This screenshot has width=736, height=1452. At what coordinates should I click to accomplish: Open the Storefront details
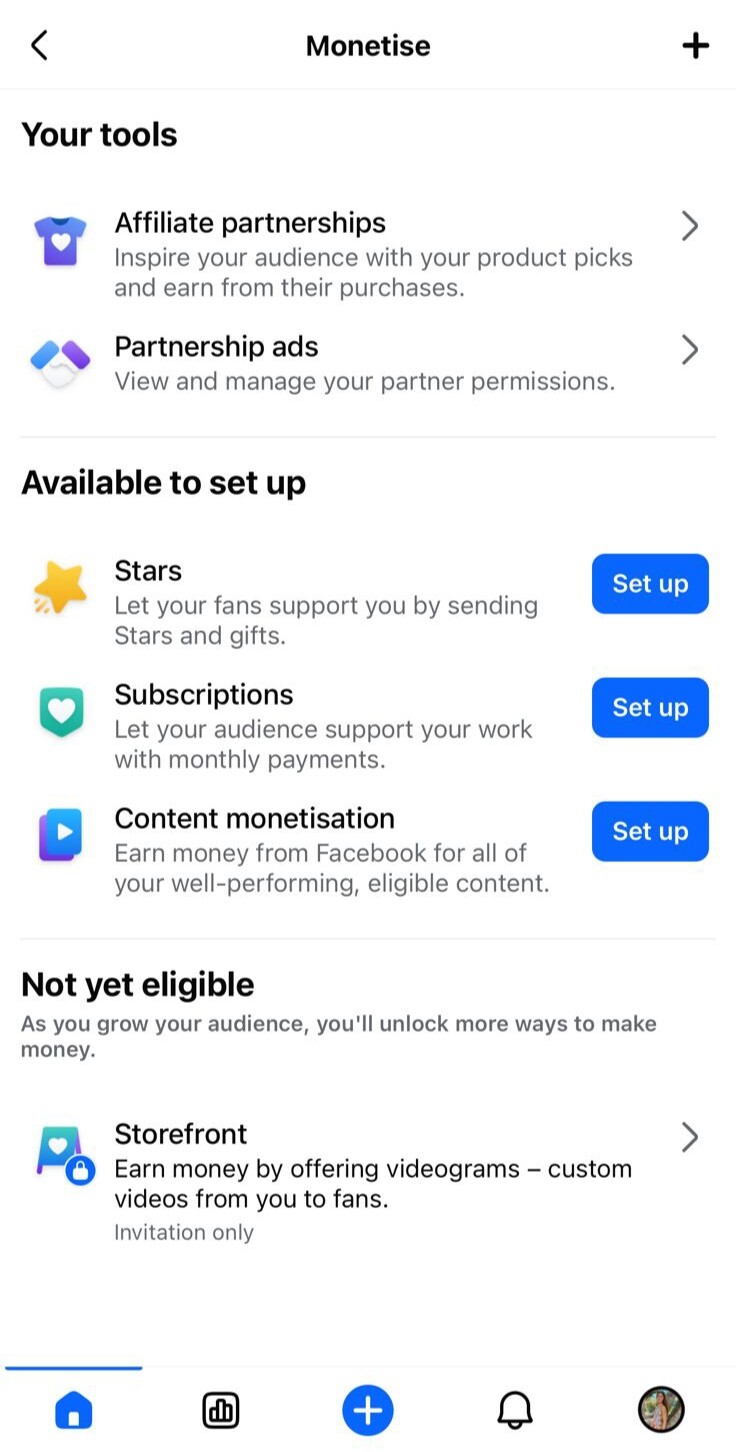point(368,1180)
